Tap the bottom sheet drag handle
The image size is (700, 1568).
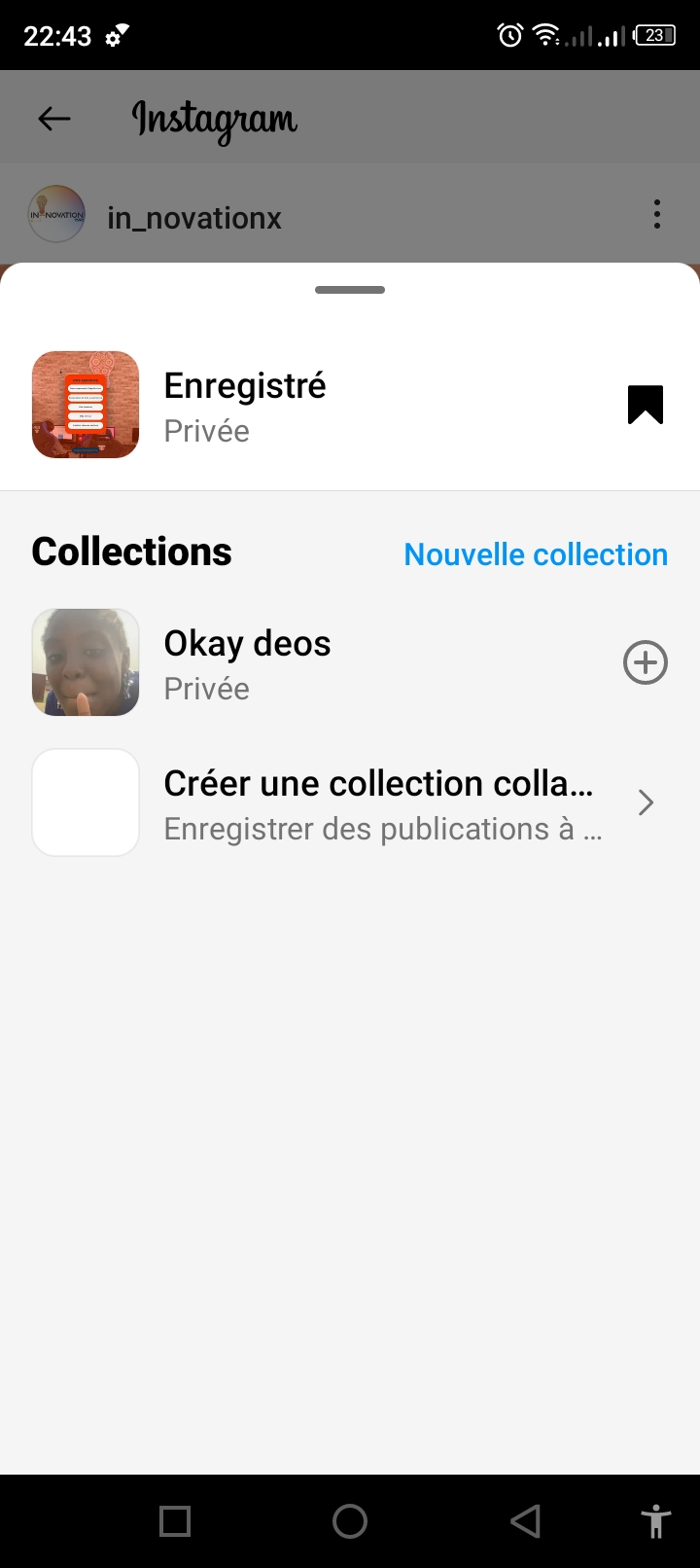(350, 290)
